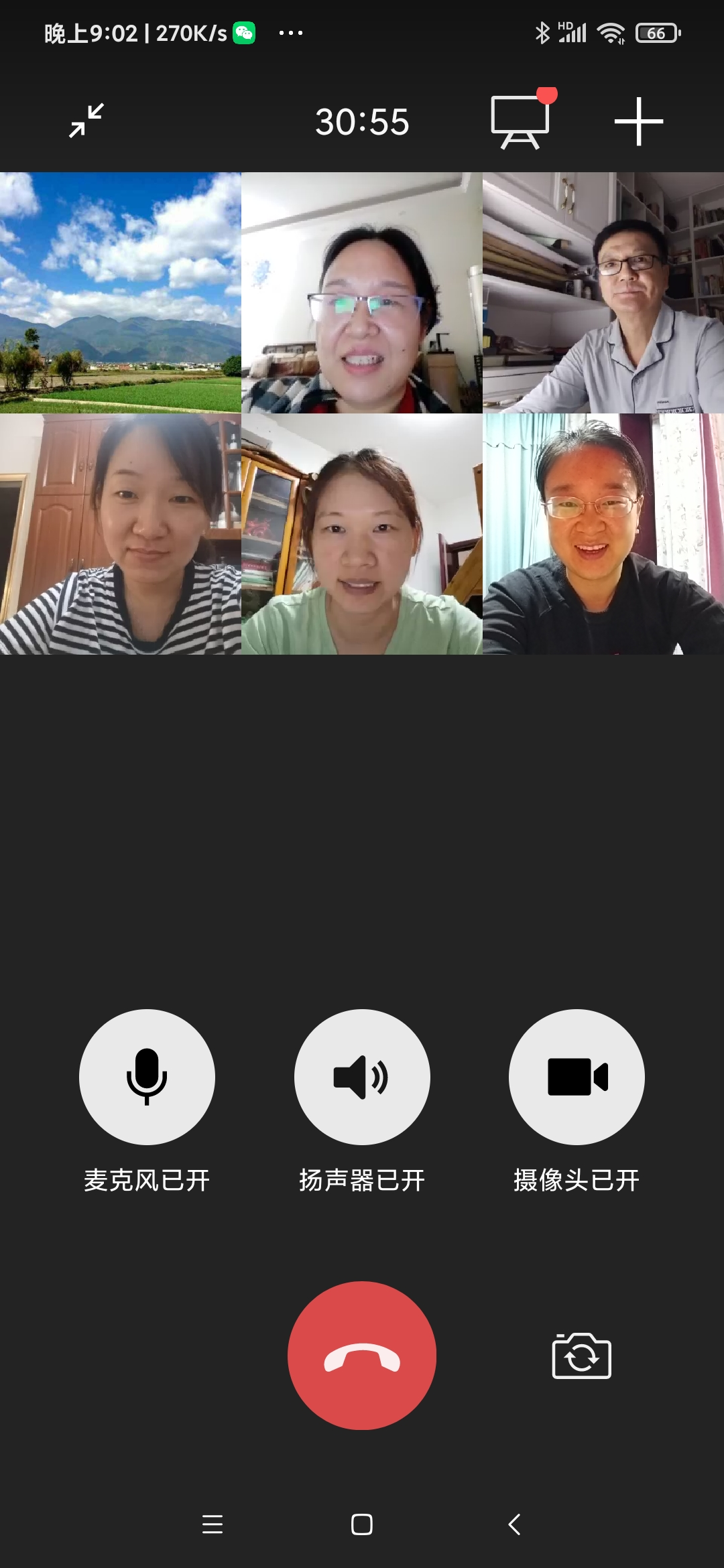Open recent apps menu button
This screenshot has width=724, height=1568.
pyautogui.click(x=213, y=1524)
